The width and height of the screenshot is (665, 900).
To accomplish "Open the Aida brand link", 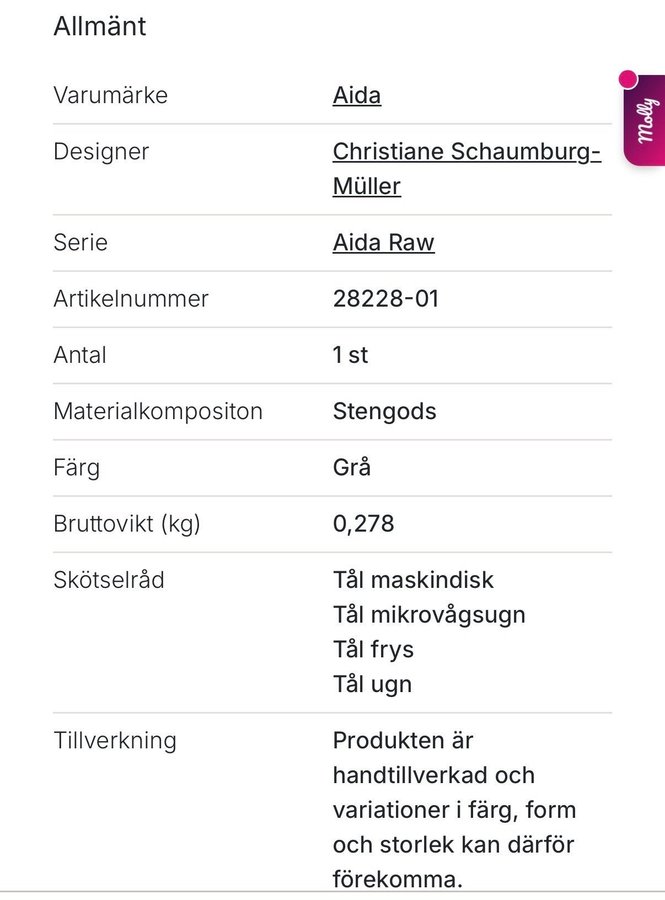I will tap(356, 96).
